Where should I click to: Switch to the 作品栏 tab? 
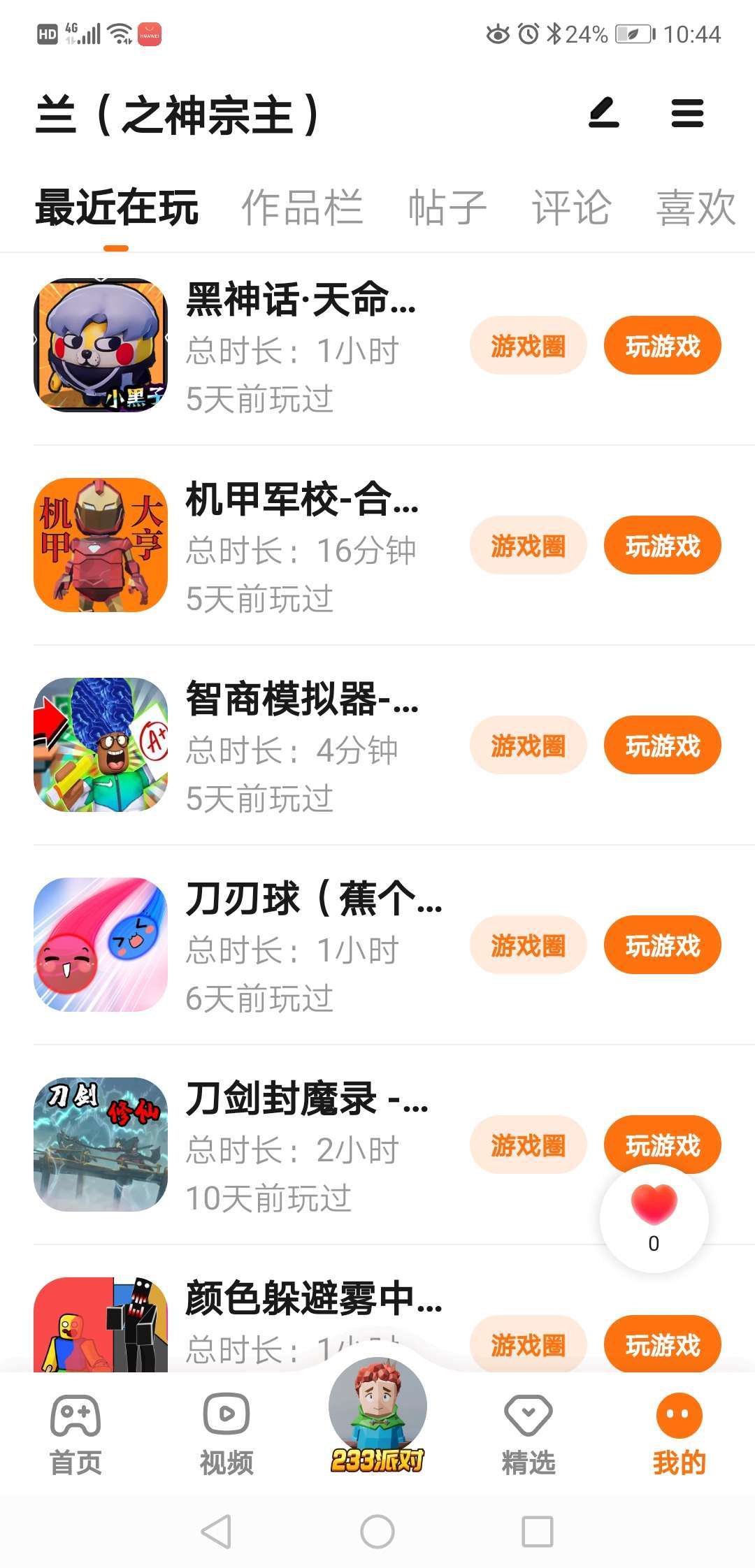(x=302, y=208)
